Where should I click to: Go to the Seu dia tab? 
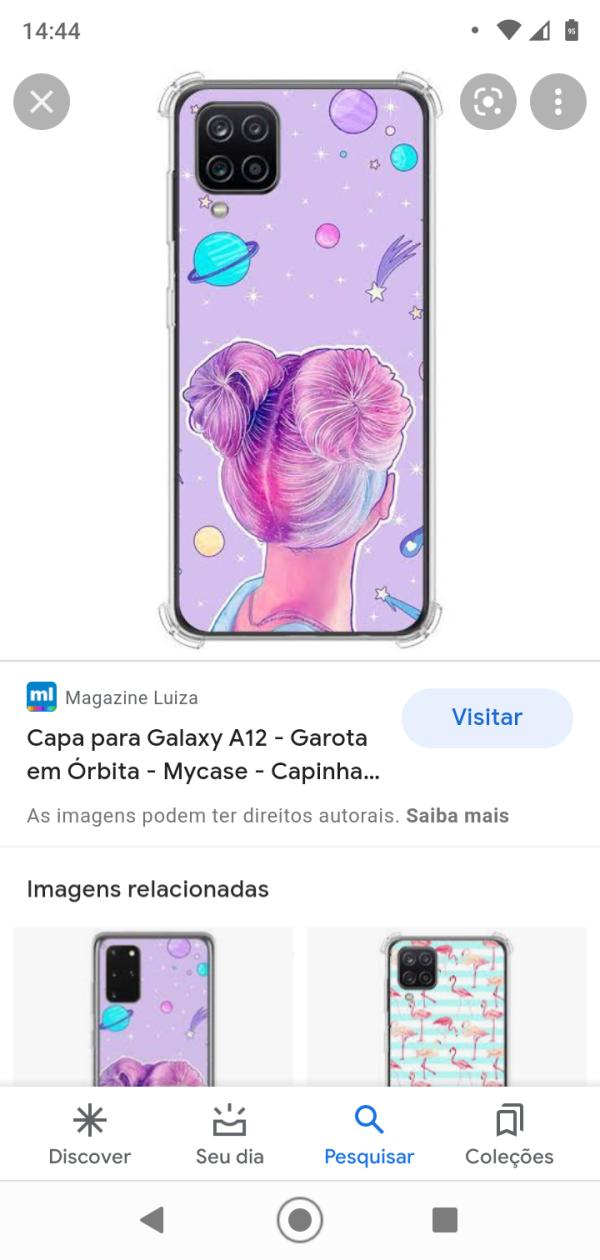230,1136
